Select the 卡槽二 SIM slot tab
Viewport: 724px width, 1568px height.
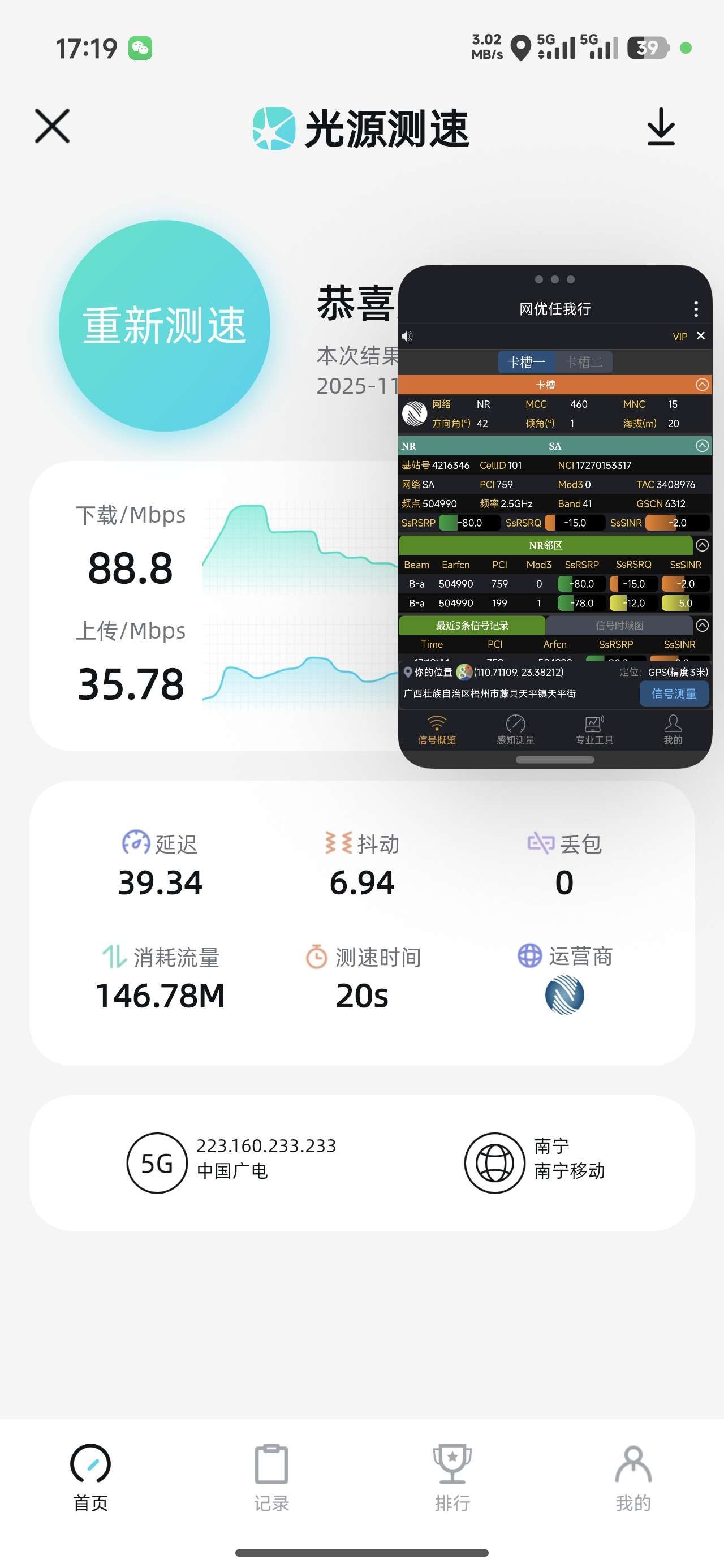[x=583, y=362]
